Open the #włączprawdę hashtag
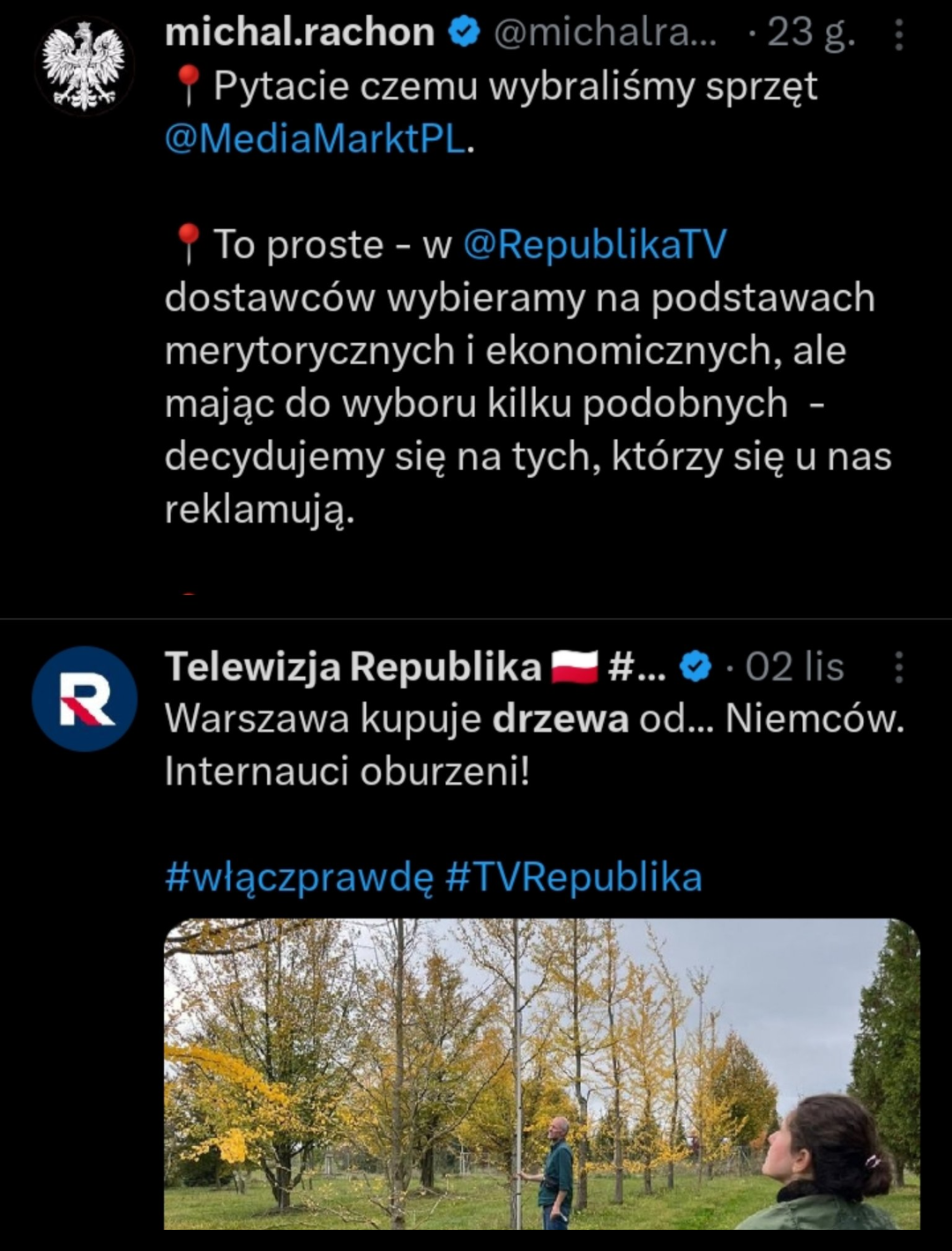This screenshot has width=952, height=1251. point(300,877)
